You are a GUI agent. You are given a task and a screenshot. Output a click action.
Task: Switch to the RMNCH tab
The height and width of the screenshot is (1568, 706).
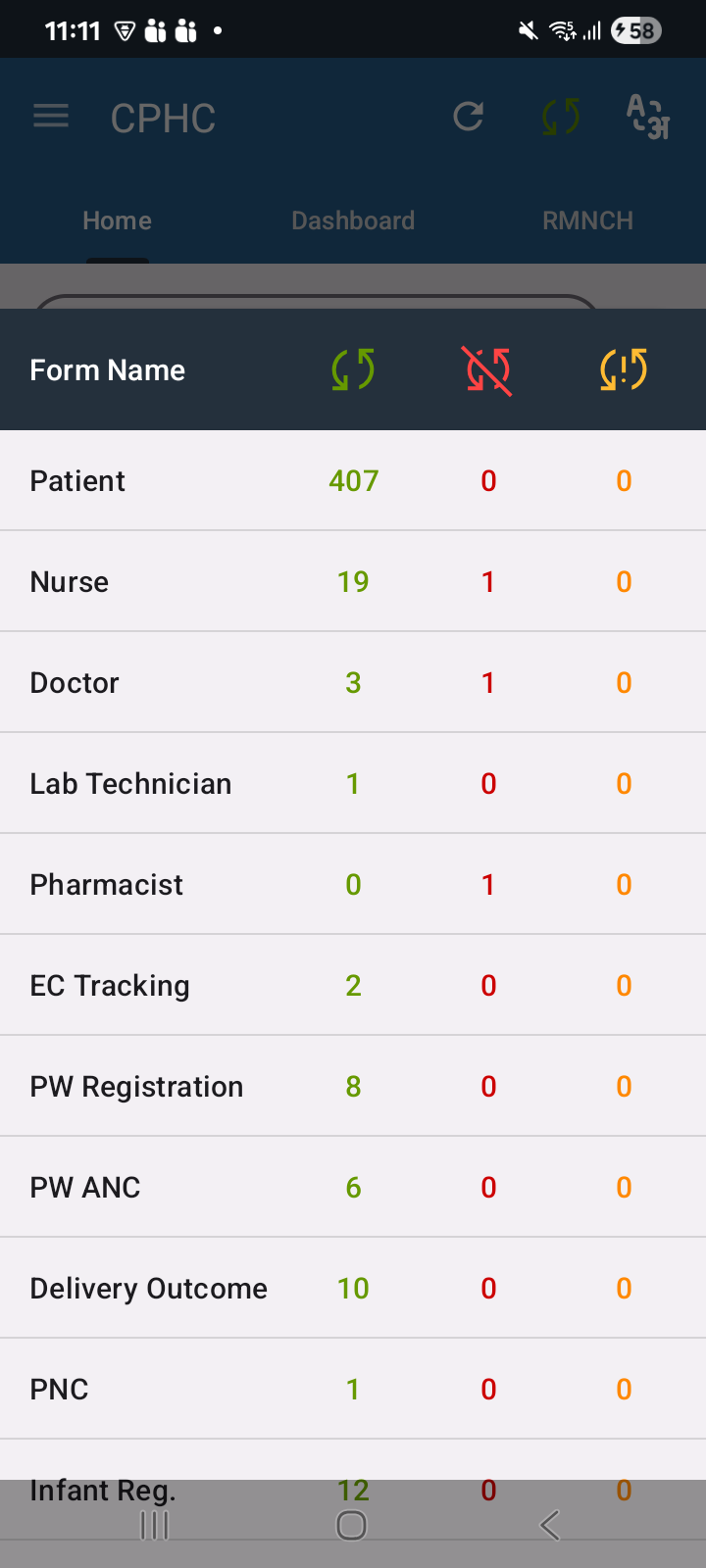[588, 220]
